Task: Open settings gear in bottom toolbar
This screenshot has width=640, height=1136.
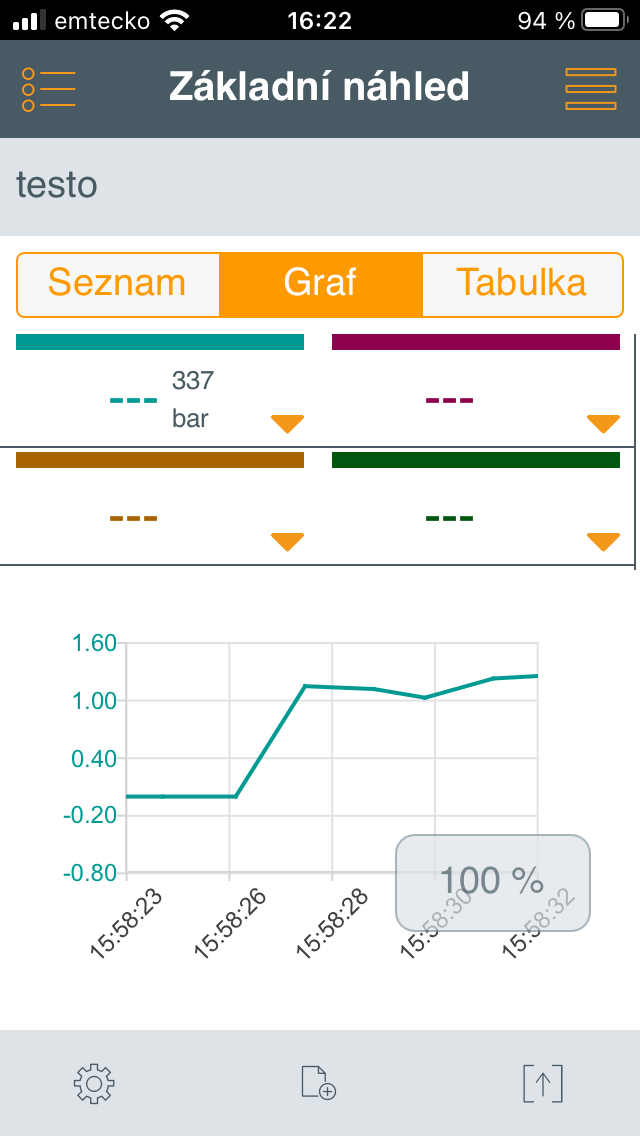Action: click(x=95, y=1083)
